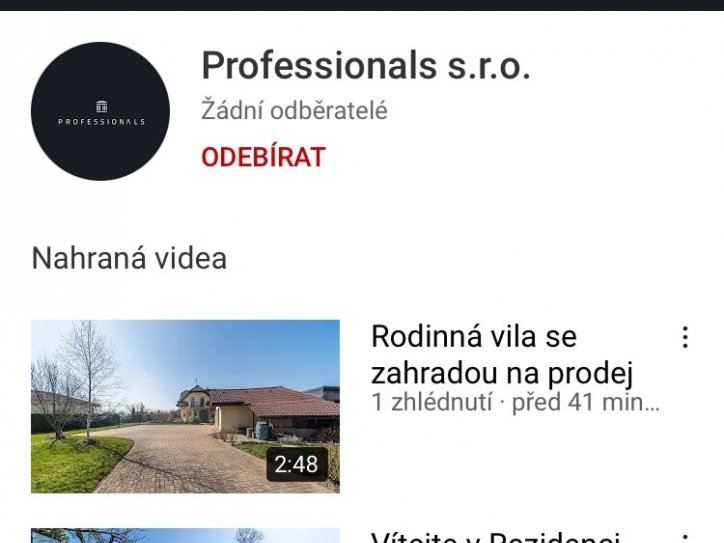Open the Rodinná vila se zahradou na prodej title
Screen dimensions: 724x543
point(503,355)
